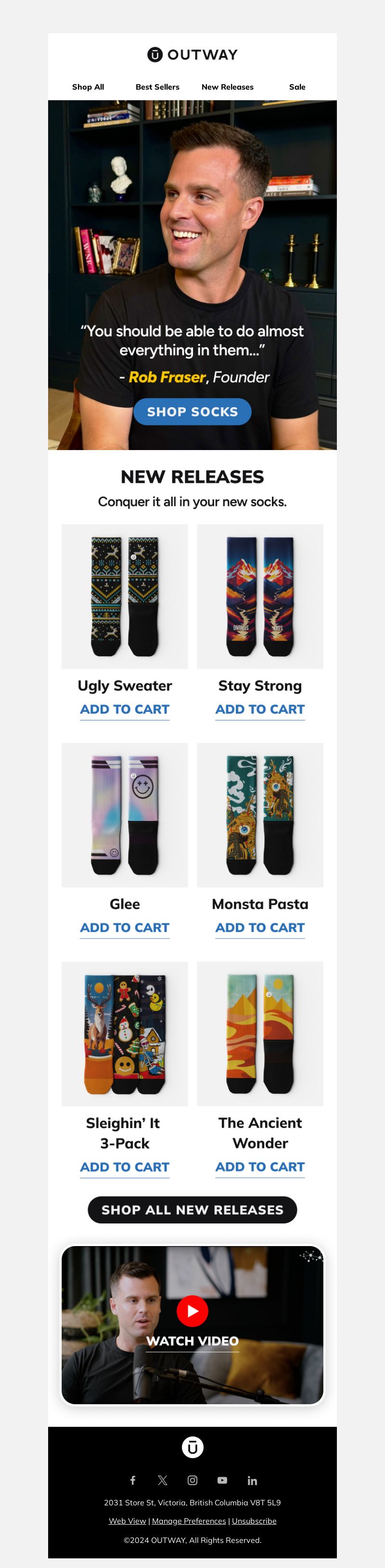Viewport: 385px width, 1568px height.
Task: Open Outway's LinkedIn page
Action: click(x=252, y=1480)
